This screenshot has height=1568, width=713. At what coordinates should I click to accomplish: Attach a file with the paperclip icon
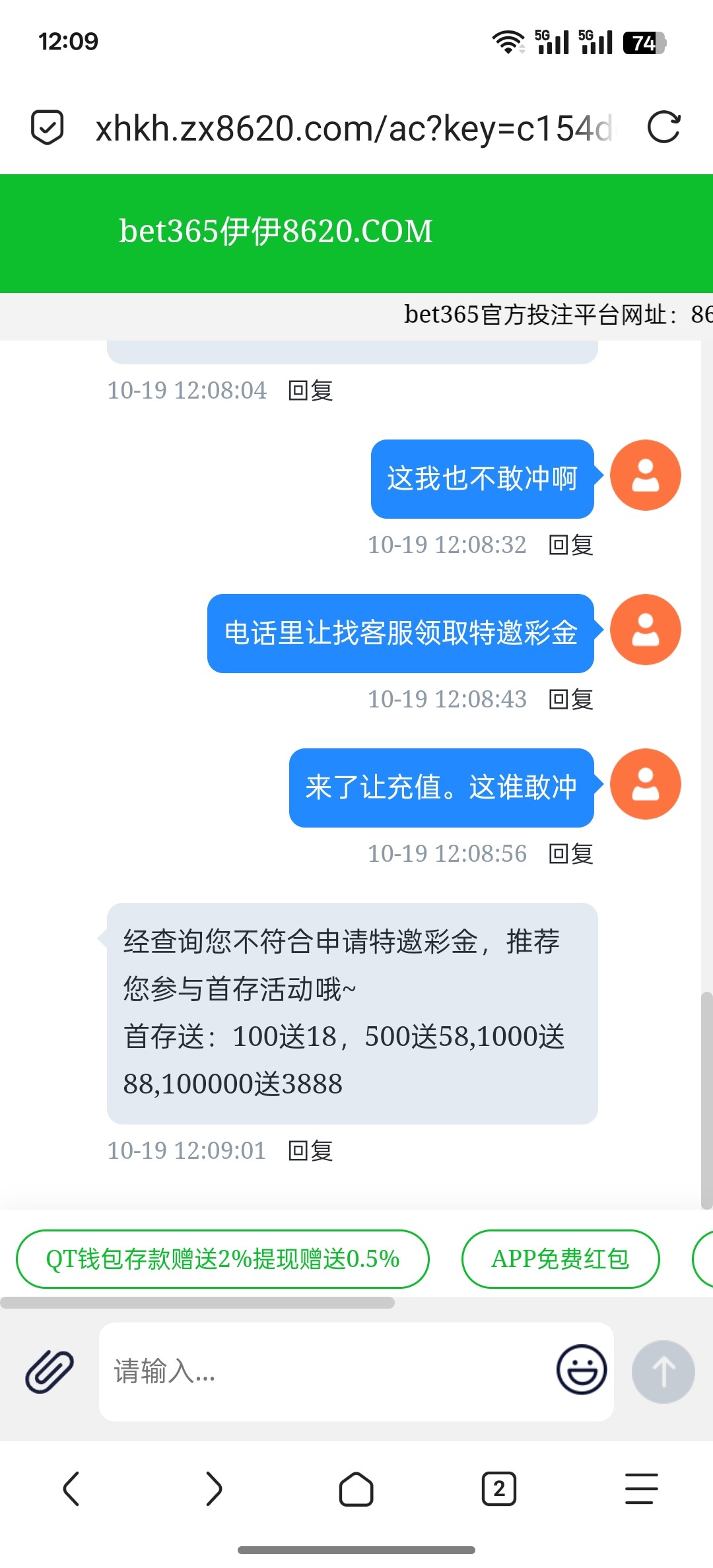click(50, 1371)
